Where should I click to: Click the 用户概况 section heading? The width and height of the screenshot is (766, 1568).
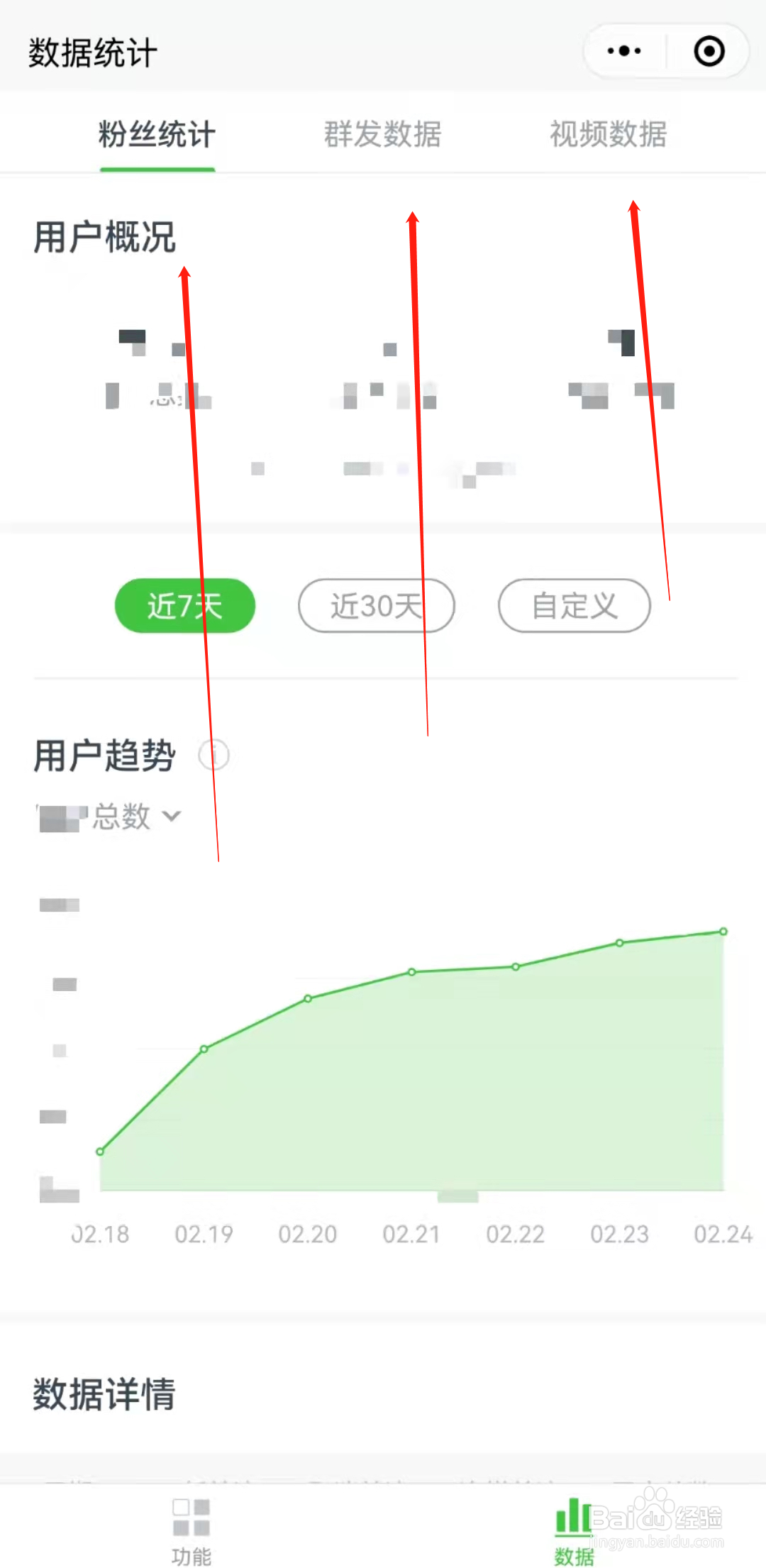click(105, 238)
